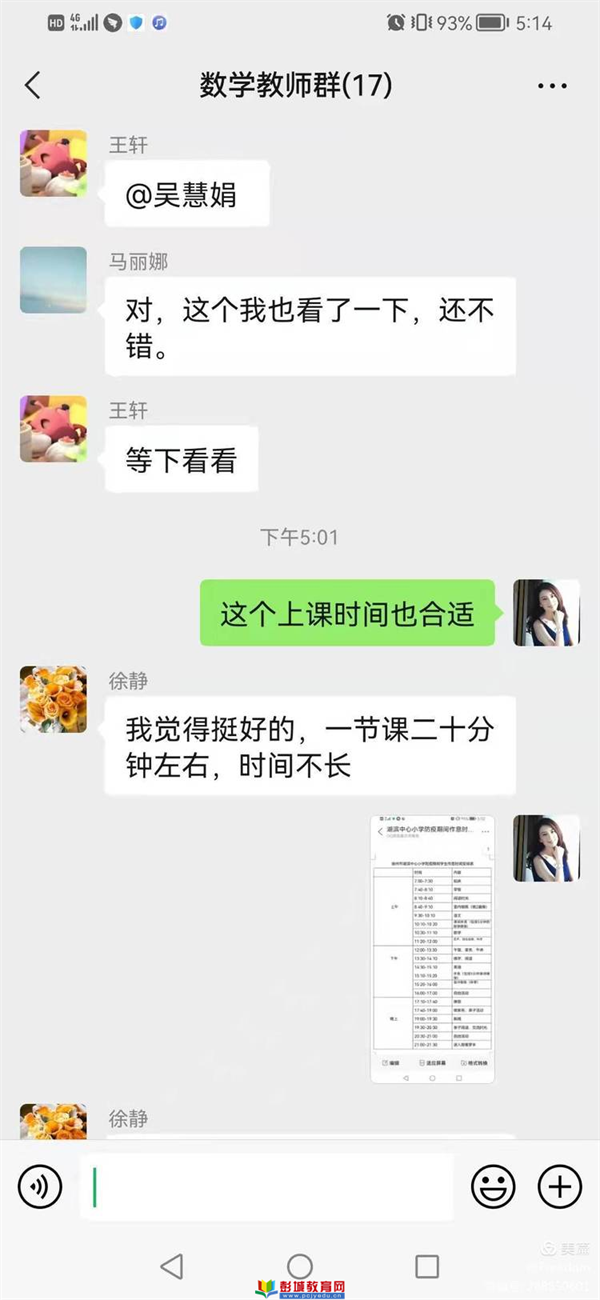The image size is (600, 1300).
Task: Open my avatar beside 这个上课时间也合适
Action: tap(546, 612)
